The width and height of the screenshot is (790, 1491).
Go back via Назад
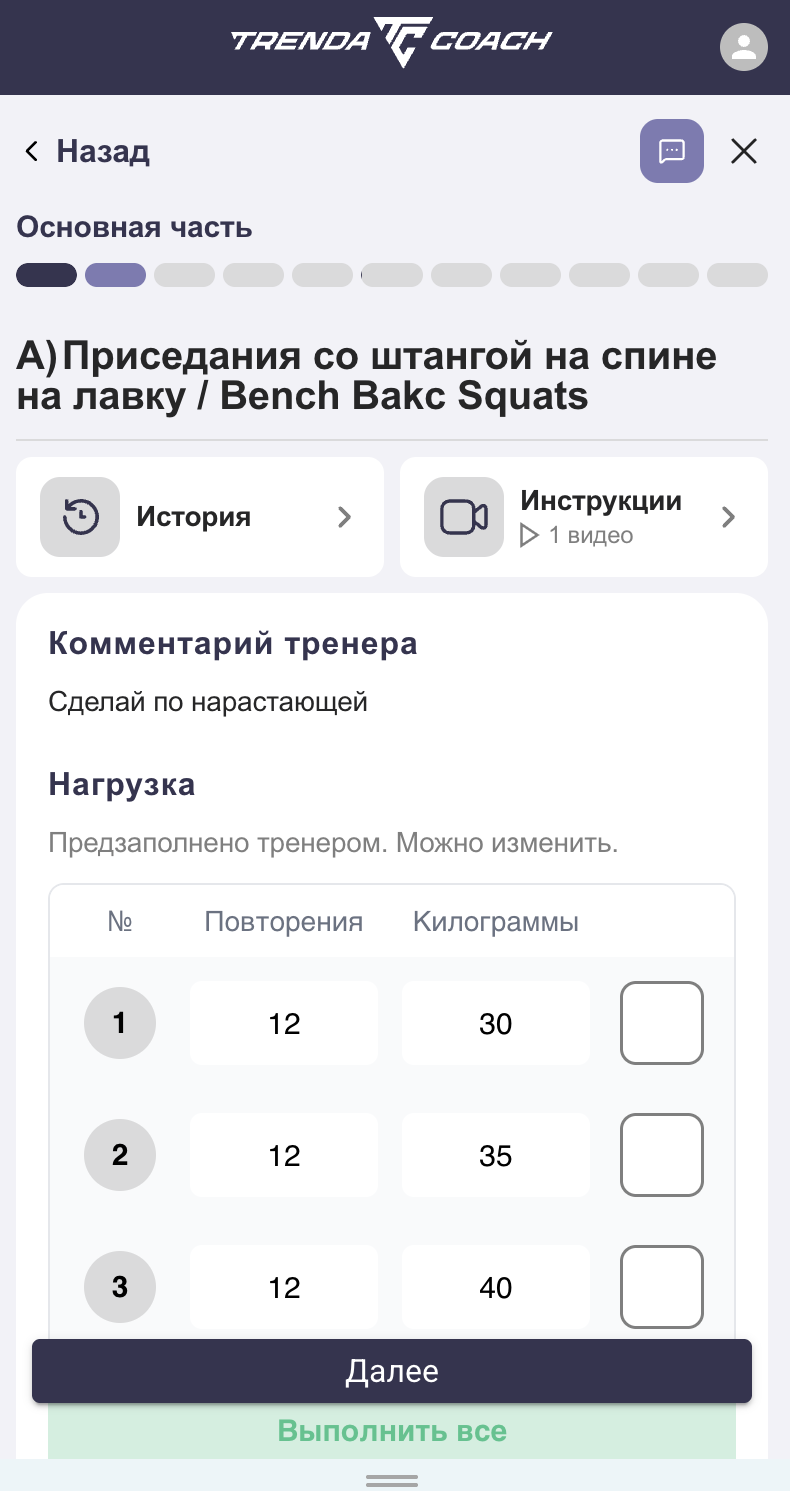[x=87, y=151]
